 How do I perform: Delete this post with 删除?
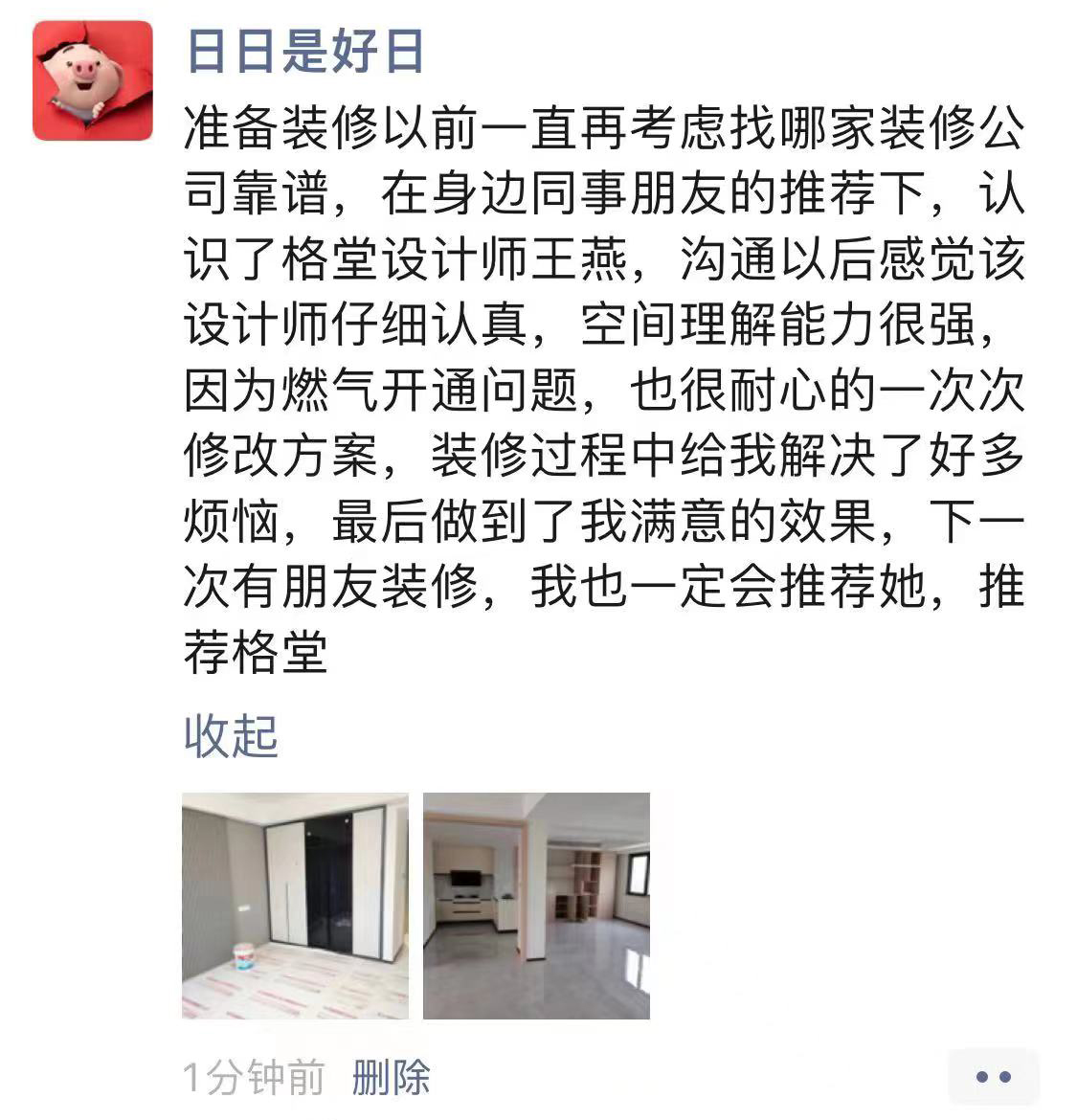[391, 1078]
